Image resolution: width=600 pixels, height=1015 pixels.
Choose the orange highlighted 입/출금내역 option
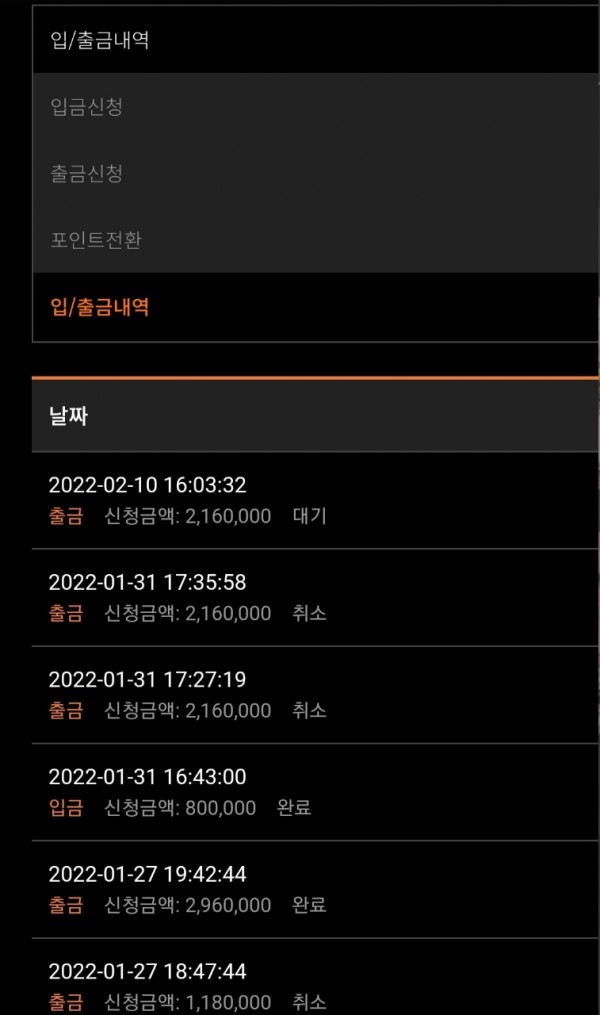click(100, 307)
